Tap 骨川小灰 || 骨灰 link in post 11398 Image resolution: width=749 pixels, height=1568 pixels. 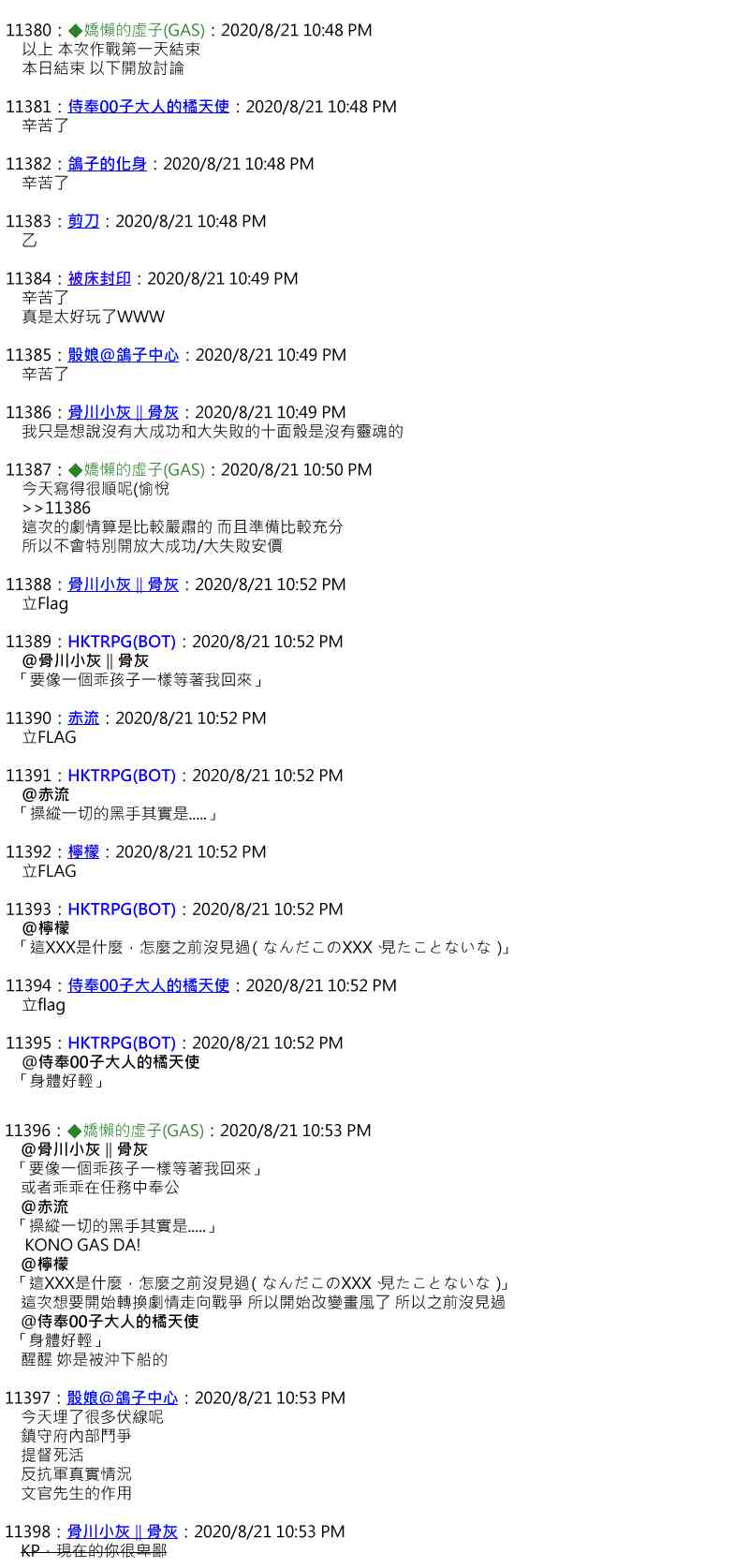tap(122, 1531)
